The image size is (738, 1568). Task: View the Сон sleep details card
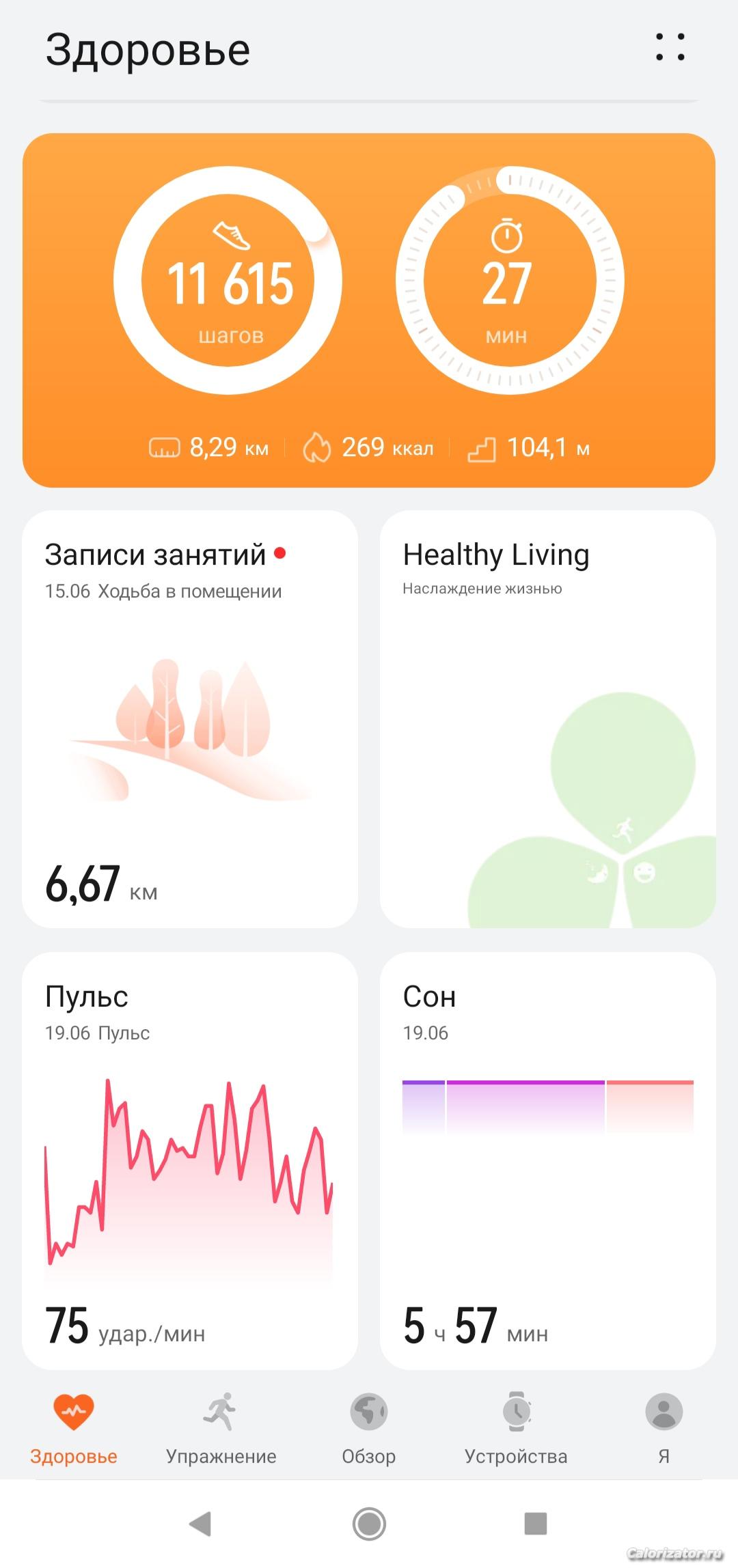[547, 1160]
